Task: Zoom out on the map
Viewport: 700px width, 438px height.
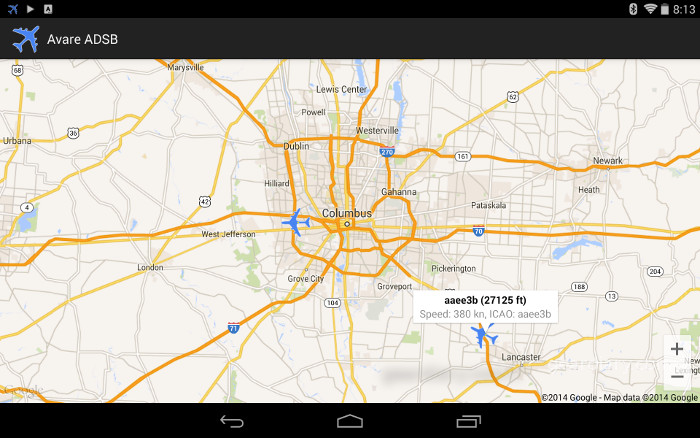Action: pos(677,377)
